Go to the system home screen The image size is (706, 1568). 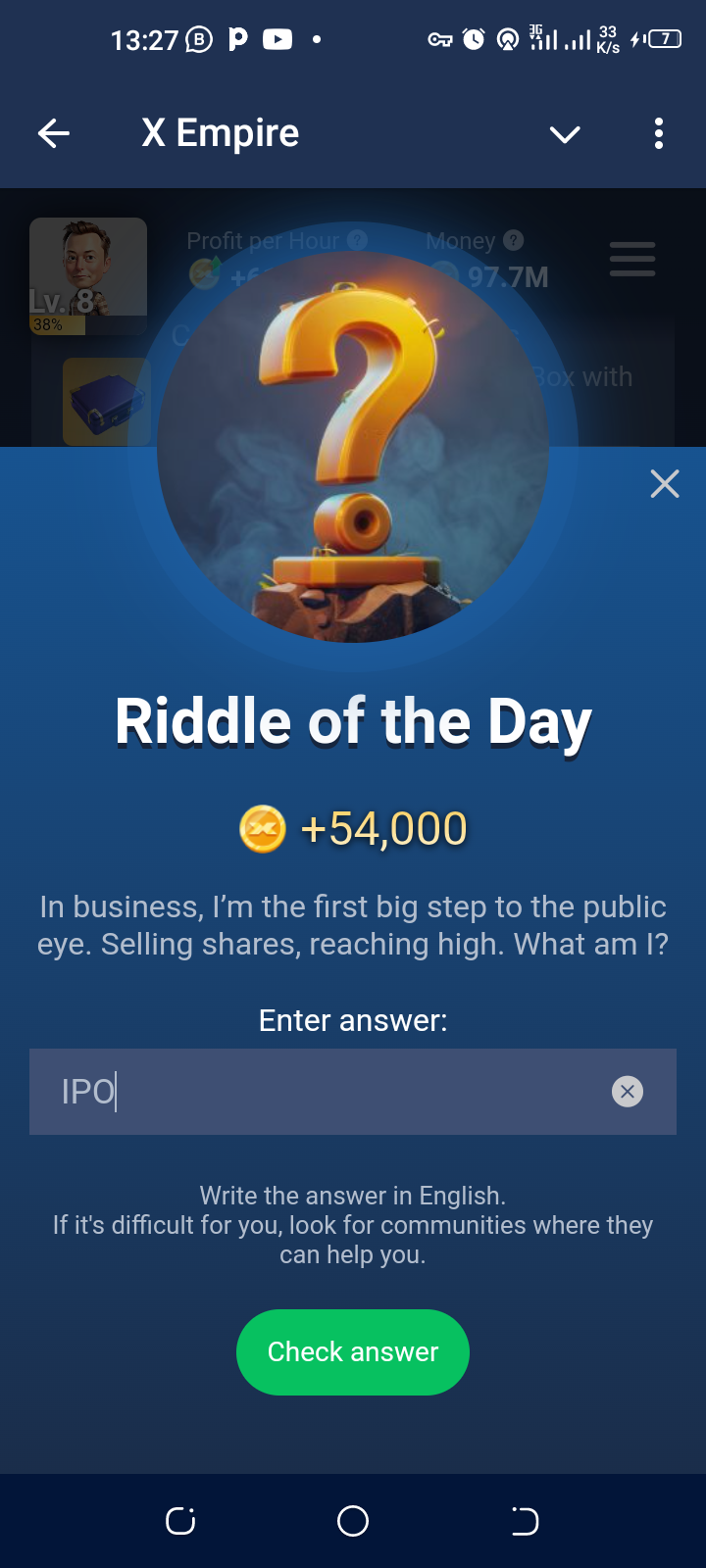point(353,1521)
